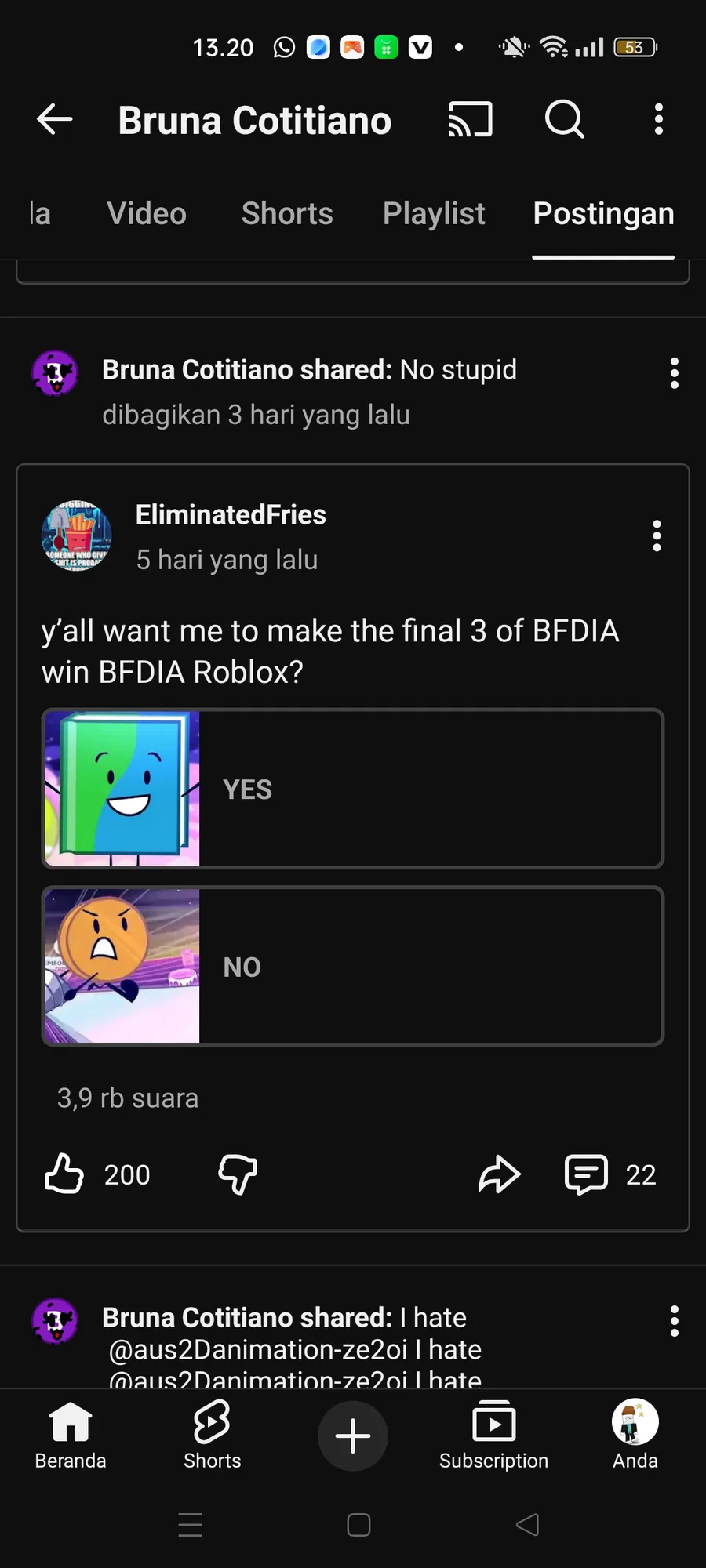This screenshot has width=706, height=1568.
Task: Switch to the Playlist tab
Action: click(x=434, y=214)
